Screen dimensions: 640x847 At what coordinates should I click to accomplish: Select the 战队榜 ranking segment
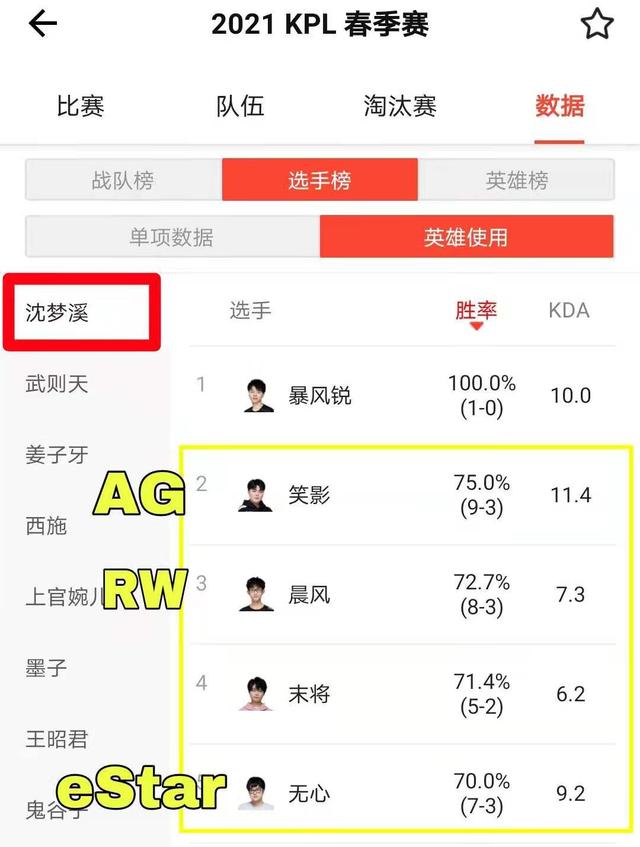click(x=123, y=181)
